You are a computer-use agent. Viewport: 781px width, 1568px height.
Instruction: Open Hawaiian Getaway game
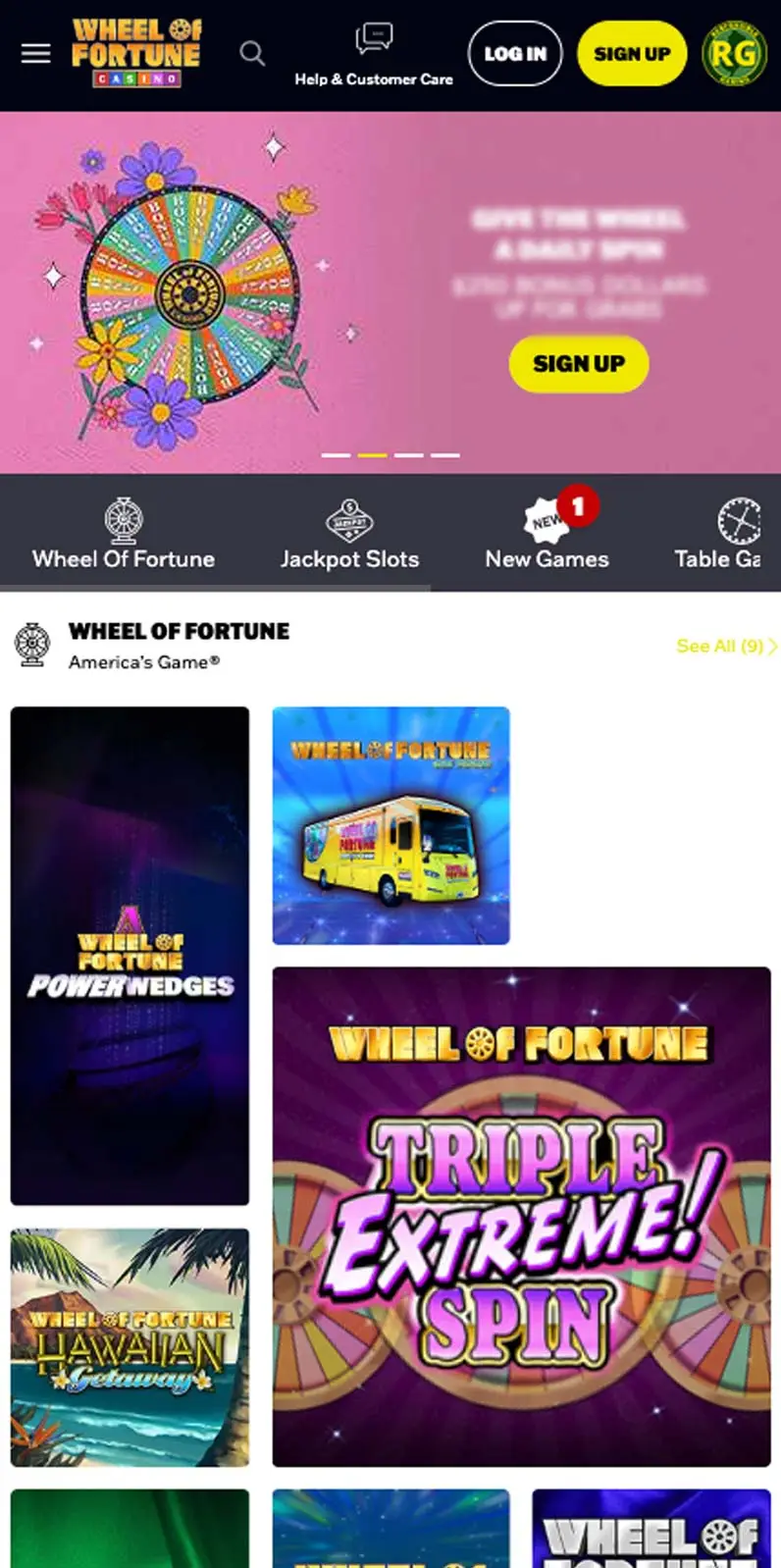(x=130, y=1347)
